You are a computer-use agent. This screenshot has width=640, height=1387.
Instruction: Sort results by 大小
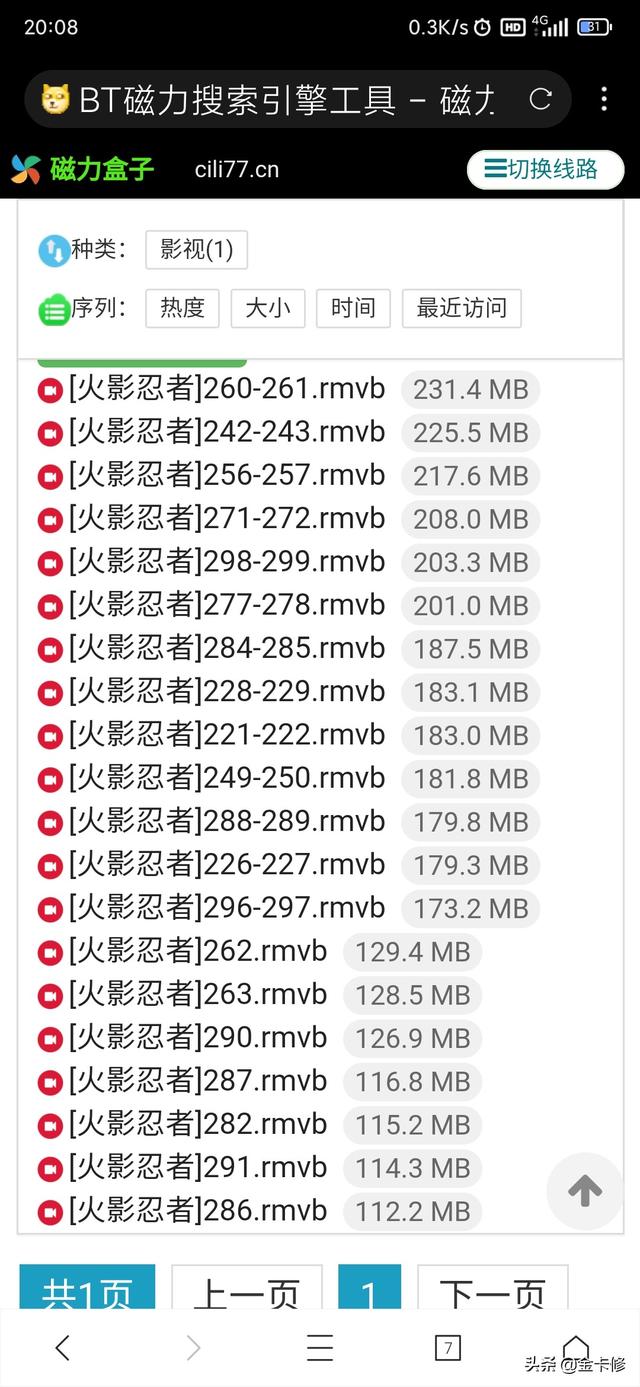pos(268,308)
